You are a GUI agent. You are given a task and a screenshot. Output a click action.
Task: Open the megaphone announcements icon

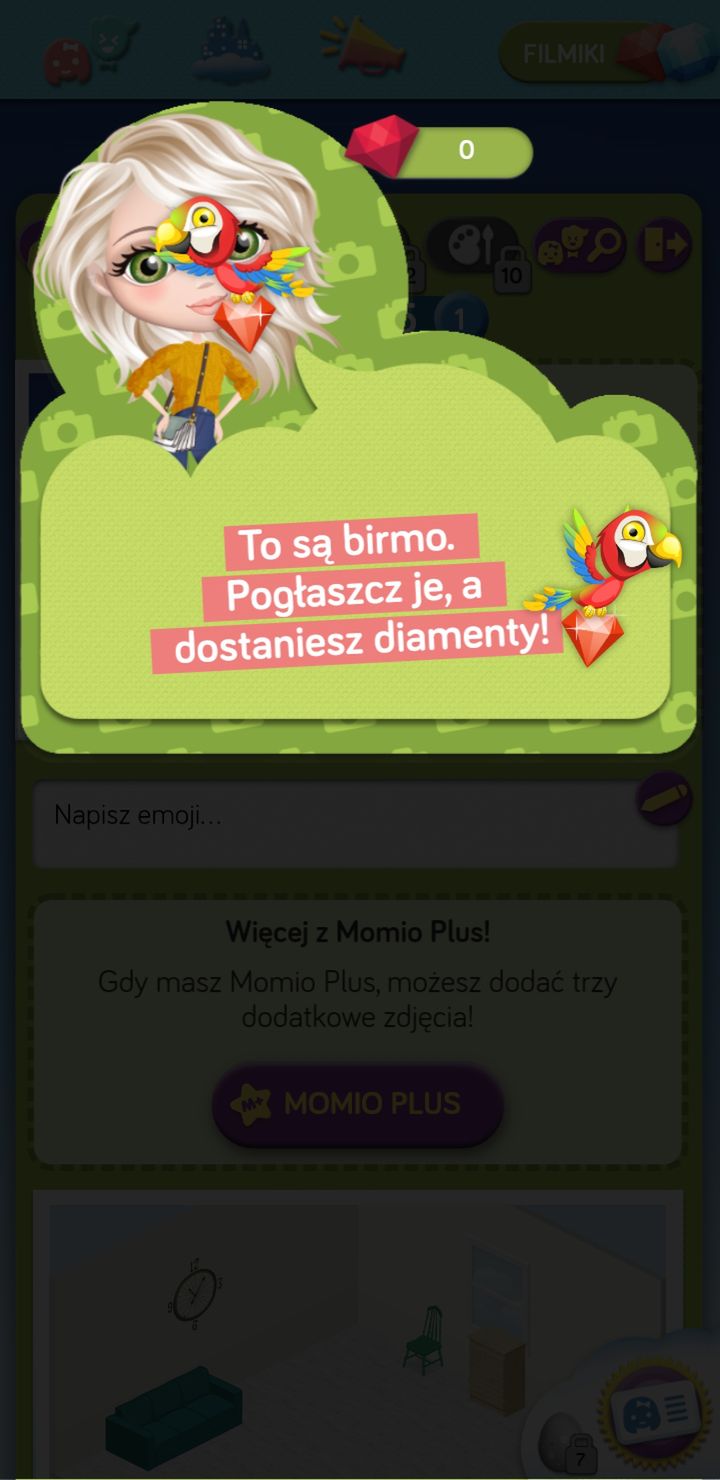363,46
